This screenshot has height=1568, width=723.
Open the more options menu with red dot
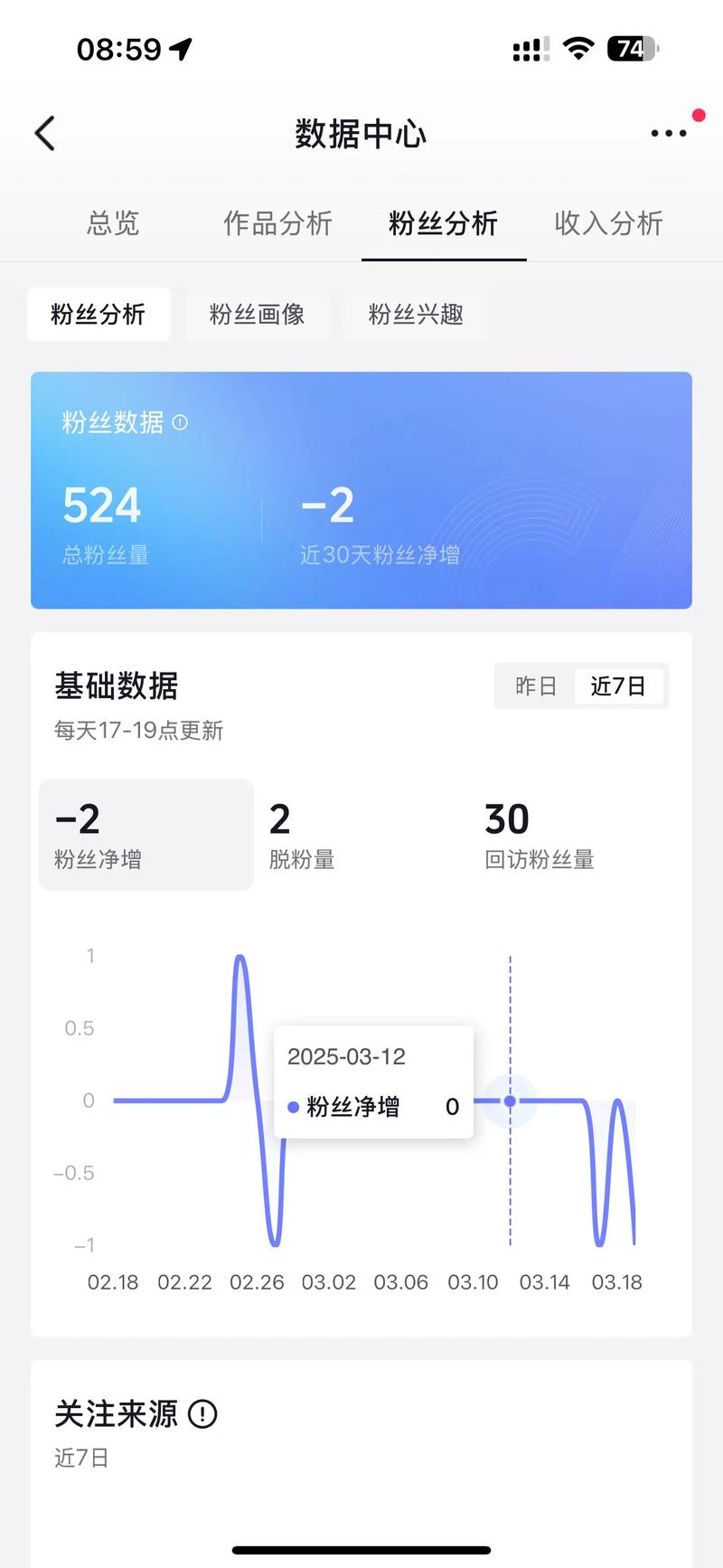(x=668, y=133)
